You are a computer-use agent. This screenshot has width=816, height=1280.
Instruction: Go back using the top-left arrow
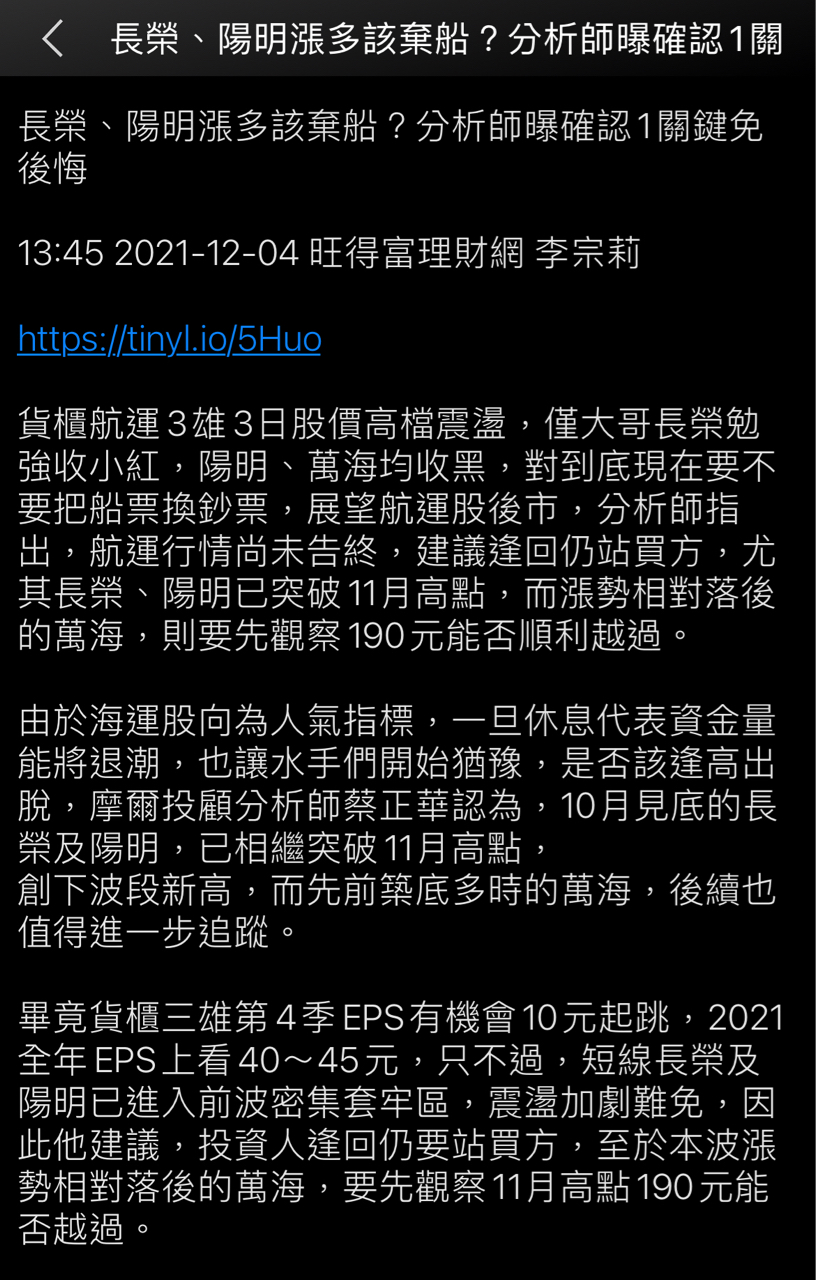click(x=52, y=40)
